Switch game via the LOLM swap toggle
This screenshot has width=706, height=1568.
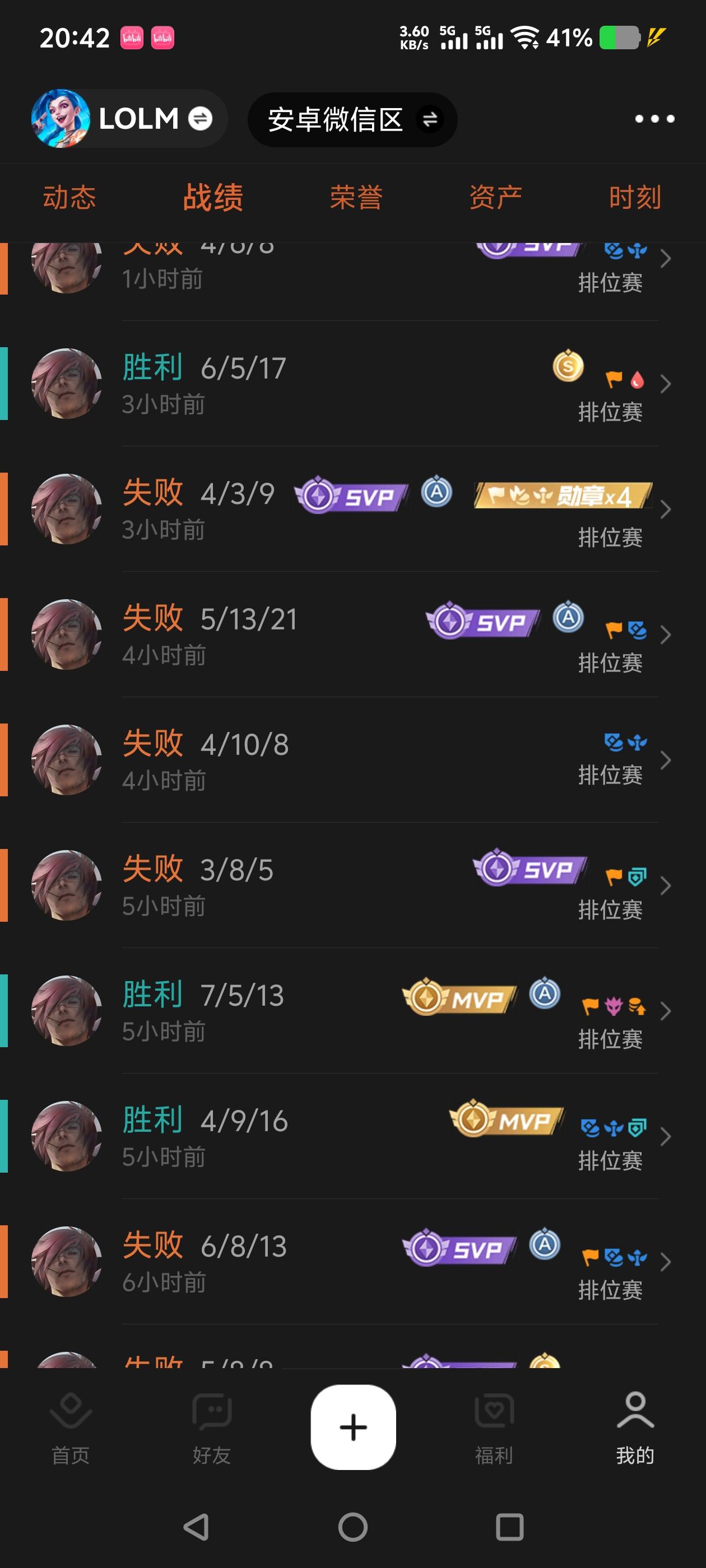click(x=200, y=119)
